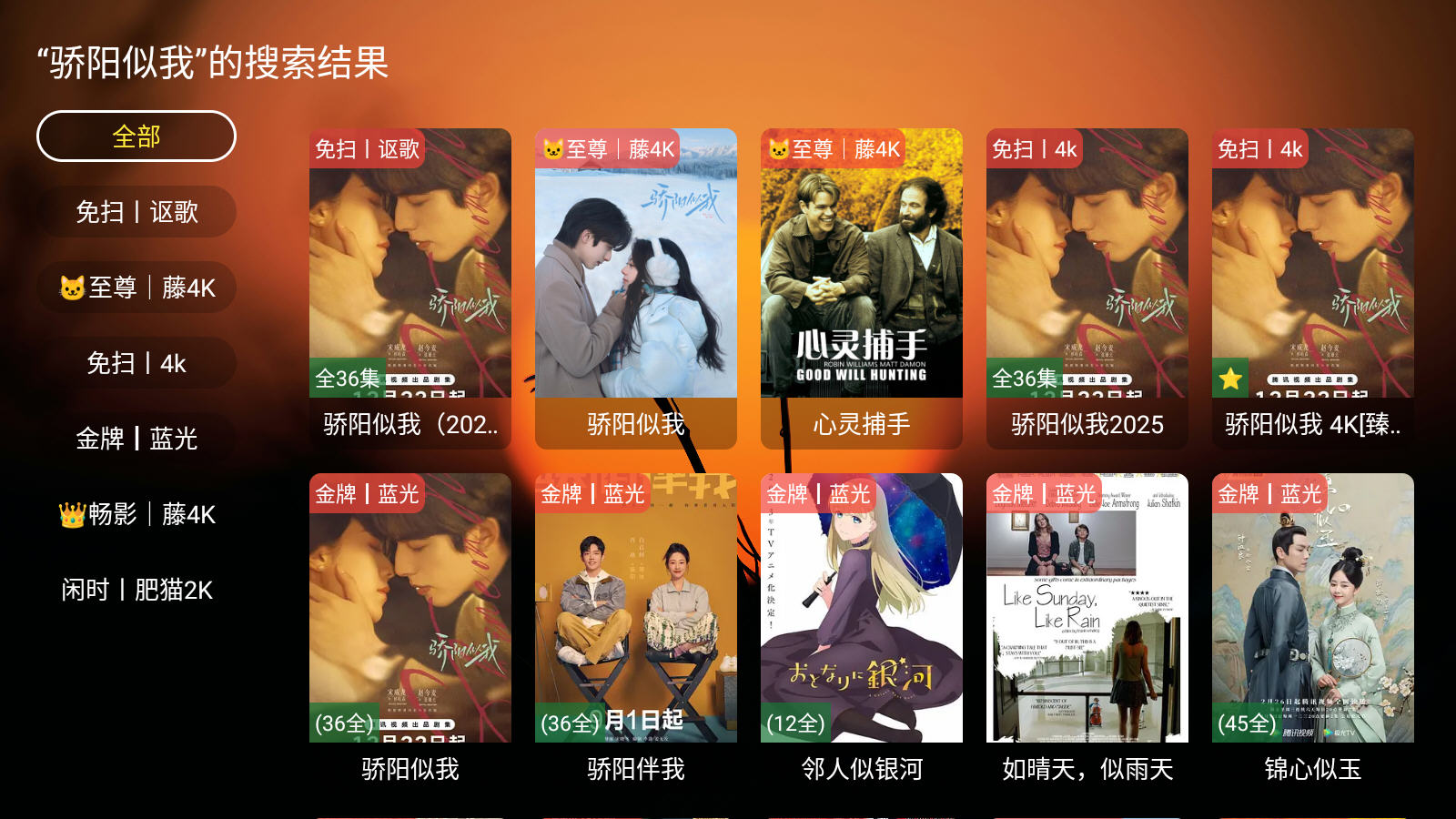This screenshot has width=1456, height=819.
Task: Filter by 至尊｜藤4K source
Action: [x=136, y=288]
